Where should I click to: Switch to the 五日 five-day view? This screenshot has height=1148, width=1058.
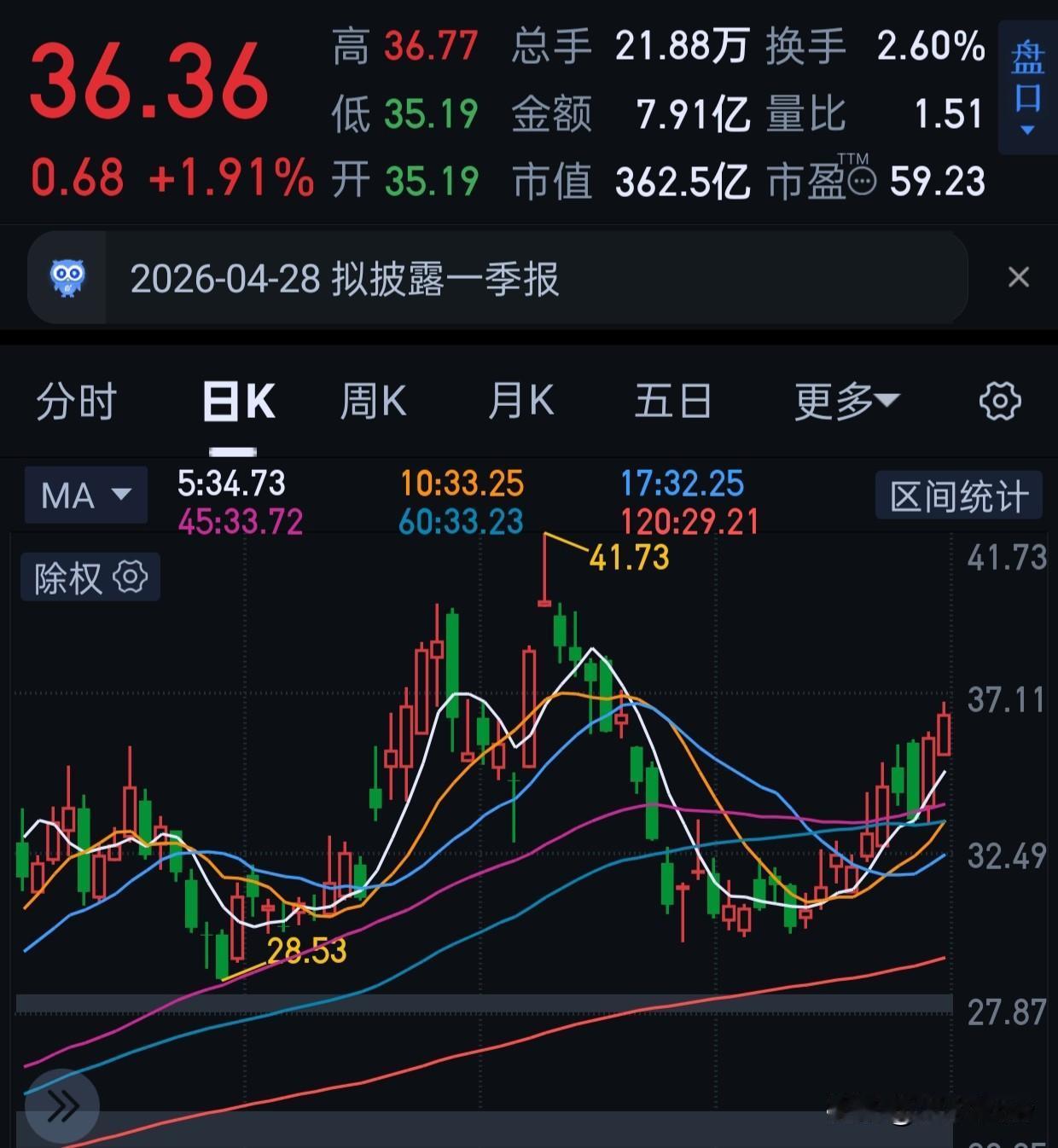(x=673, y=401)
